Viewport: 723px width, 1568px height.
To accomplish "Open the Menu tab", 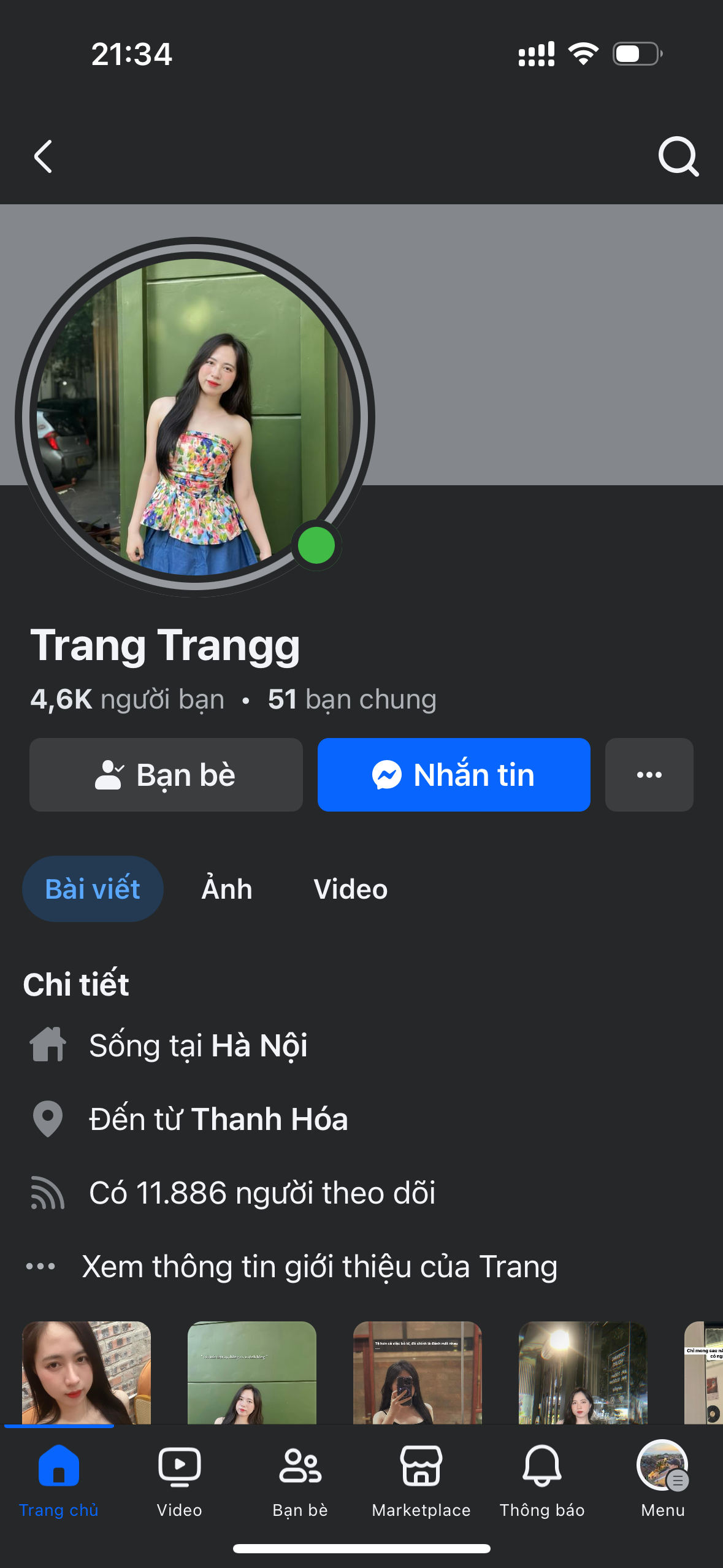I will pos(662,1479).
